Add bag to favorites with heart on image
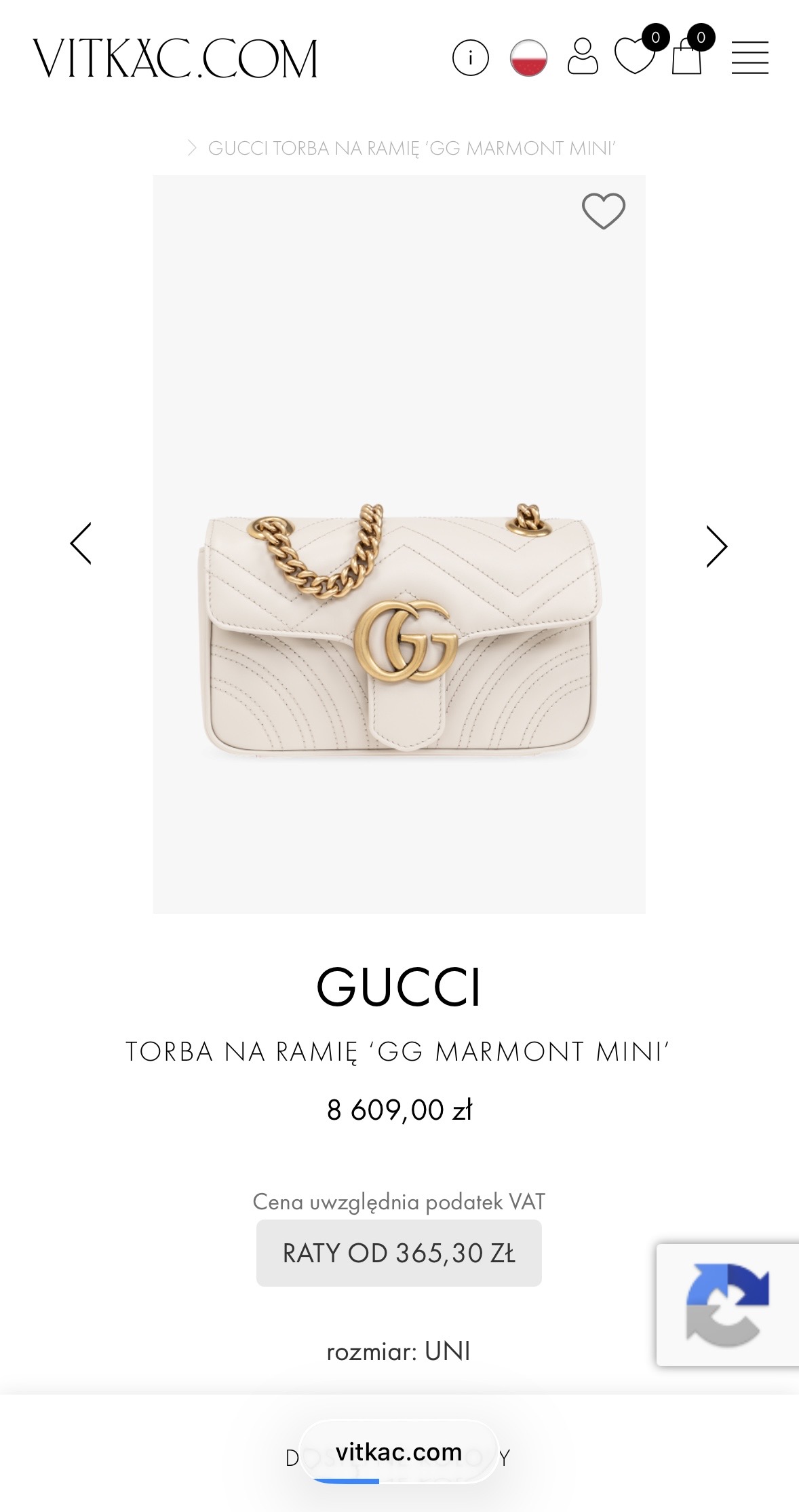 pos(604,211)
